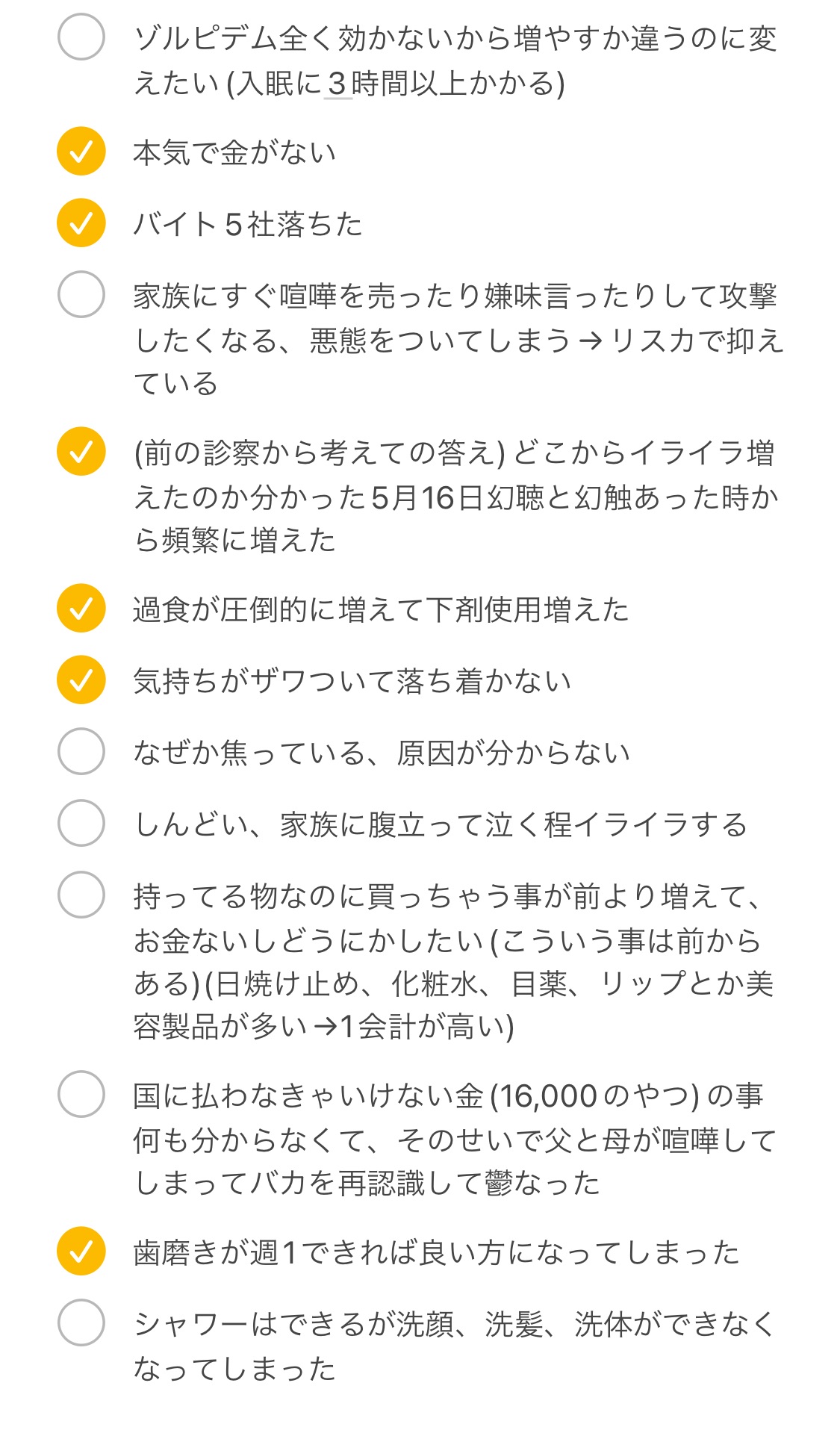
Task: Tick the シャワーはできるが洗顔 item
Action: [81, 1323]
